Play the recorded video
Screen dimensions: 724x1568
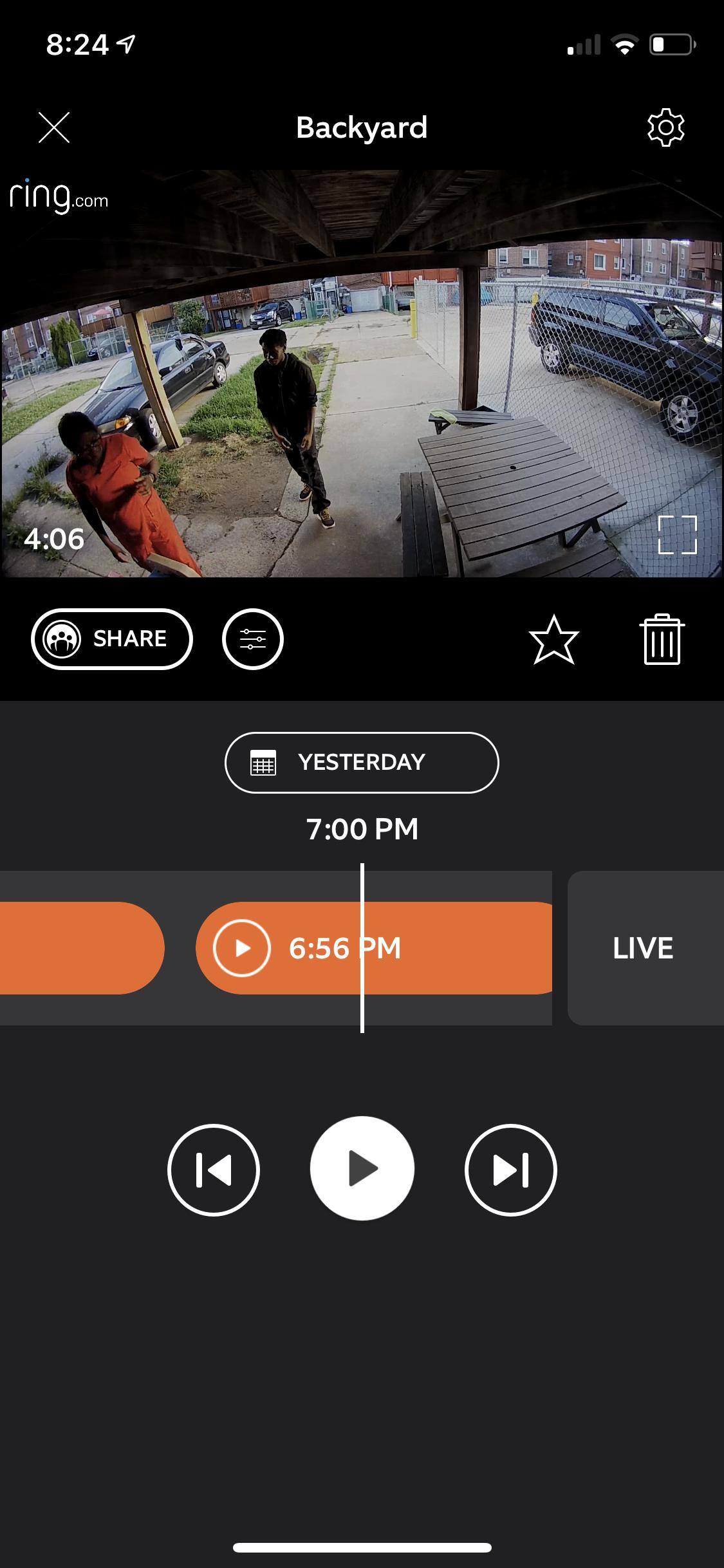click(x=362, y=1168)
